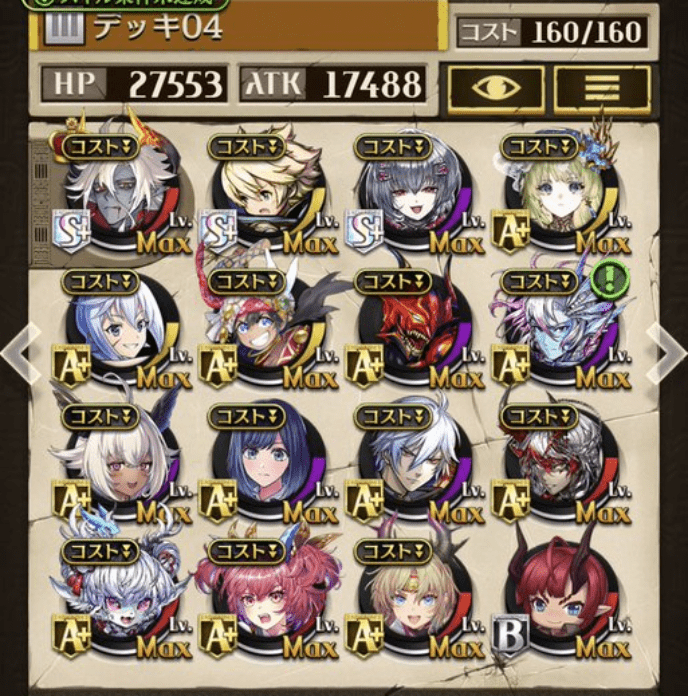Select the pink twin-tail haired character
688x696 pixels.
(266, 597)
